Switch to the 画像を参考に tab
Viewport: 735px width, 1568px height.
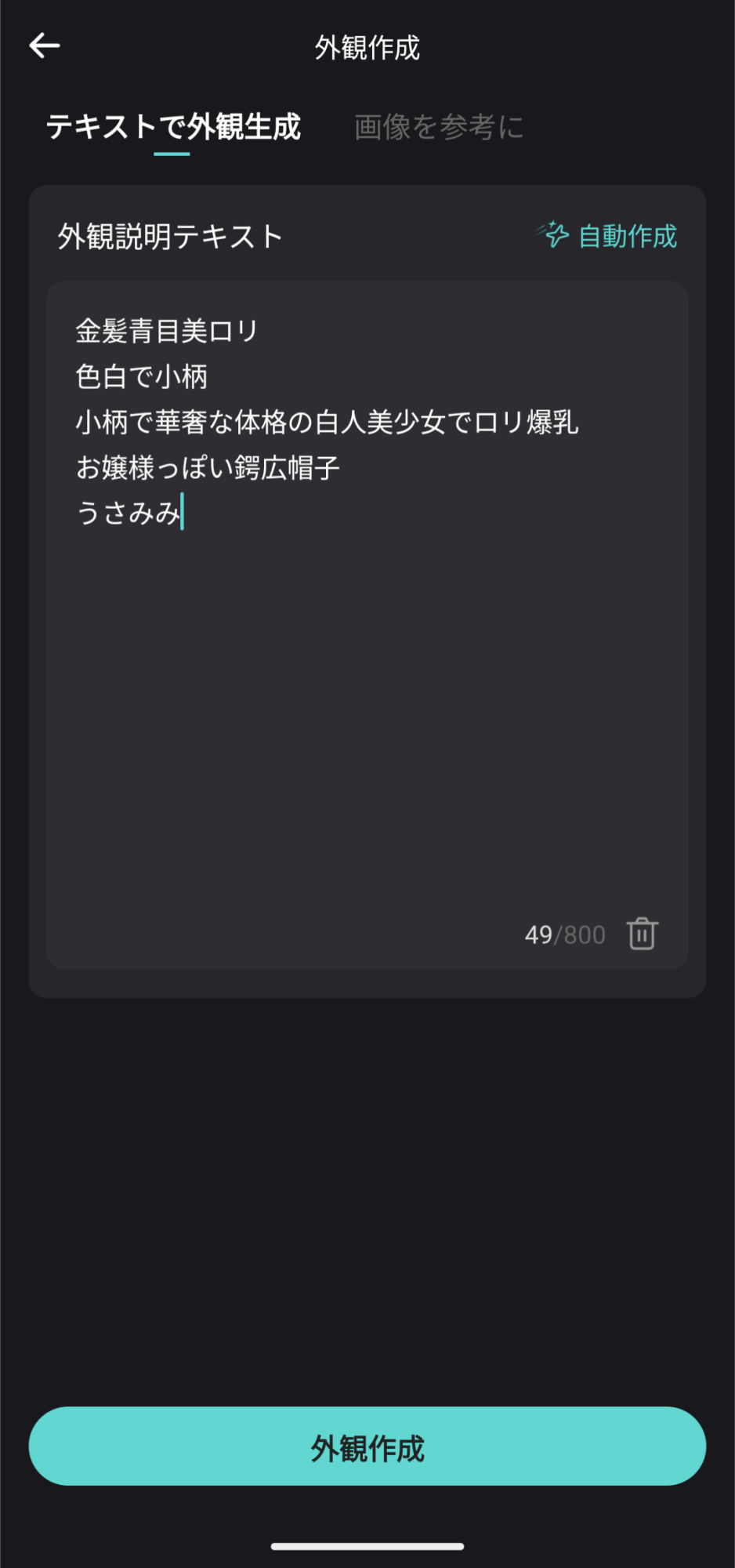point(439,127)
